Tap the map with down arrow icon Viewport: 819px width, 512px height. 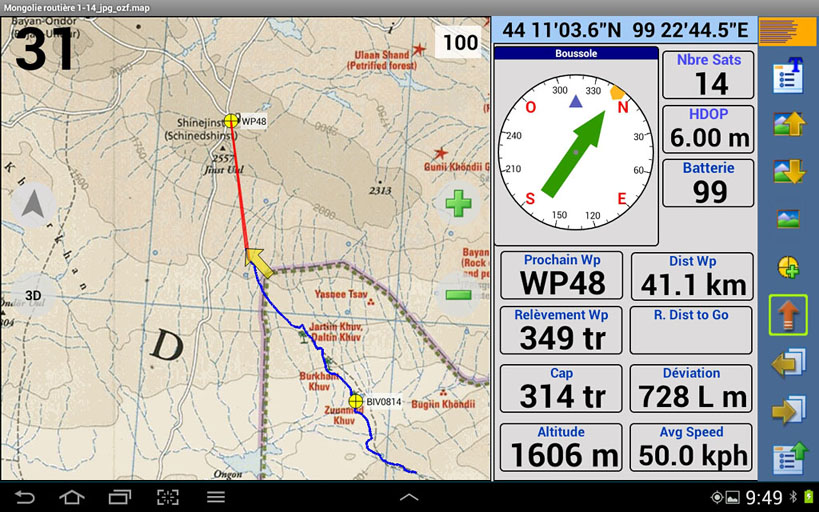tap(788, 171)
